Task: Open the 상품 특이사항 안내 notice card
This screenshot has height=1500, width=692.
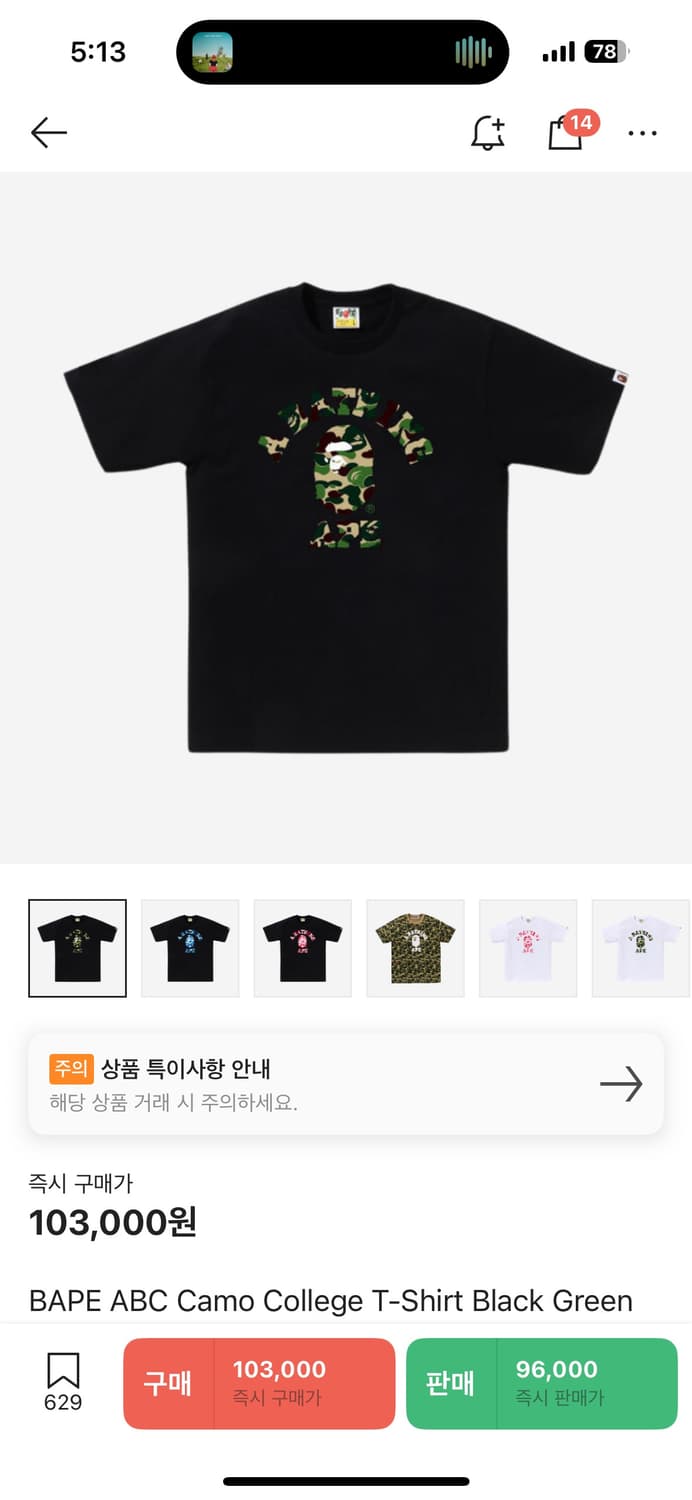Action: click(x=346, y=1084)
